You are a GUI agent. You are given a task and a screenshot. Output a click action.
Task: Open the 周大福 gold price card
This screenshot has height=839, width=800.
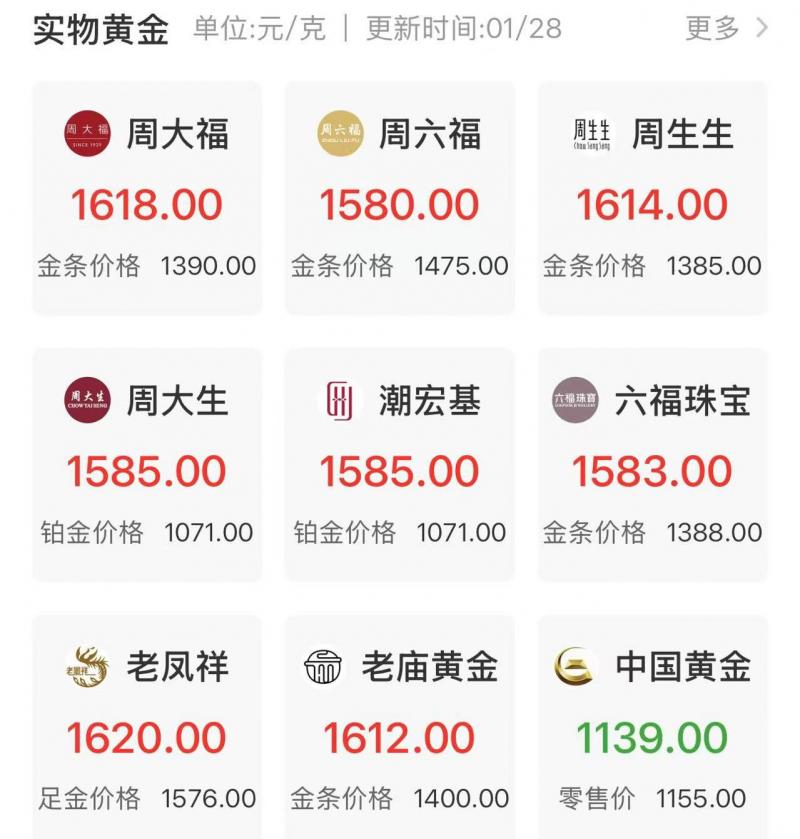click(147, 199)
